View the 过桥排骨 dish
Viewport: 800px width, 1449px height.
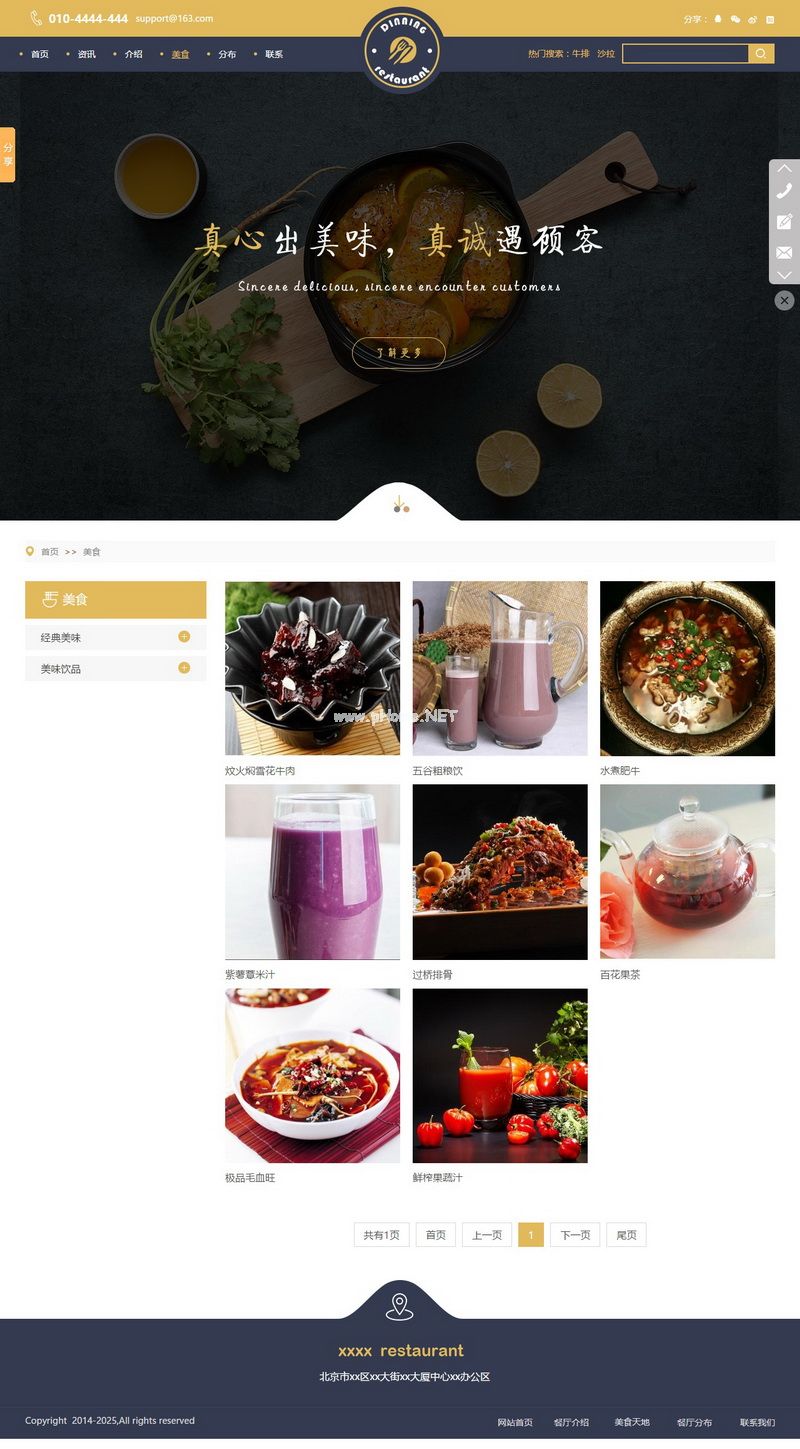tap(499, 872)
